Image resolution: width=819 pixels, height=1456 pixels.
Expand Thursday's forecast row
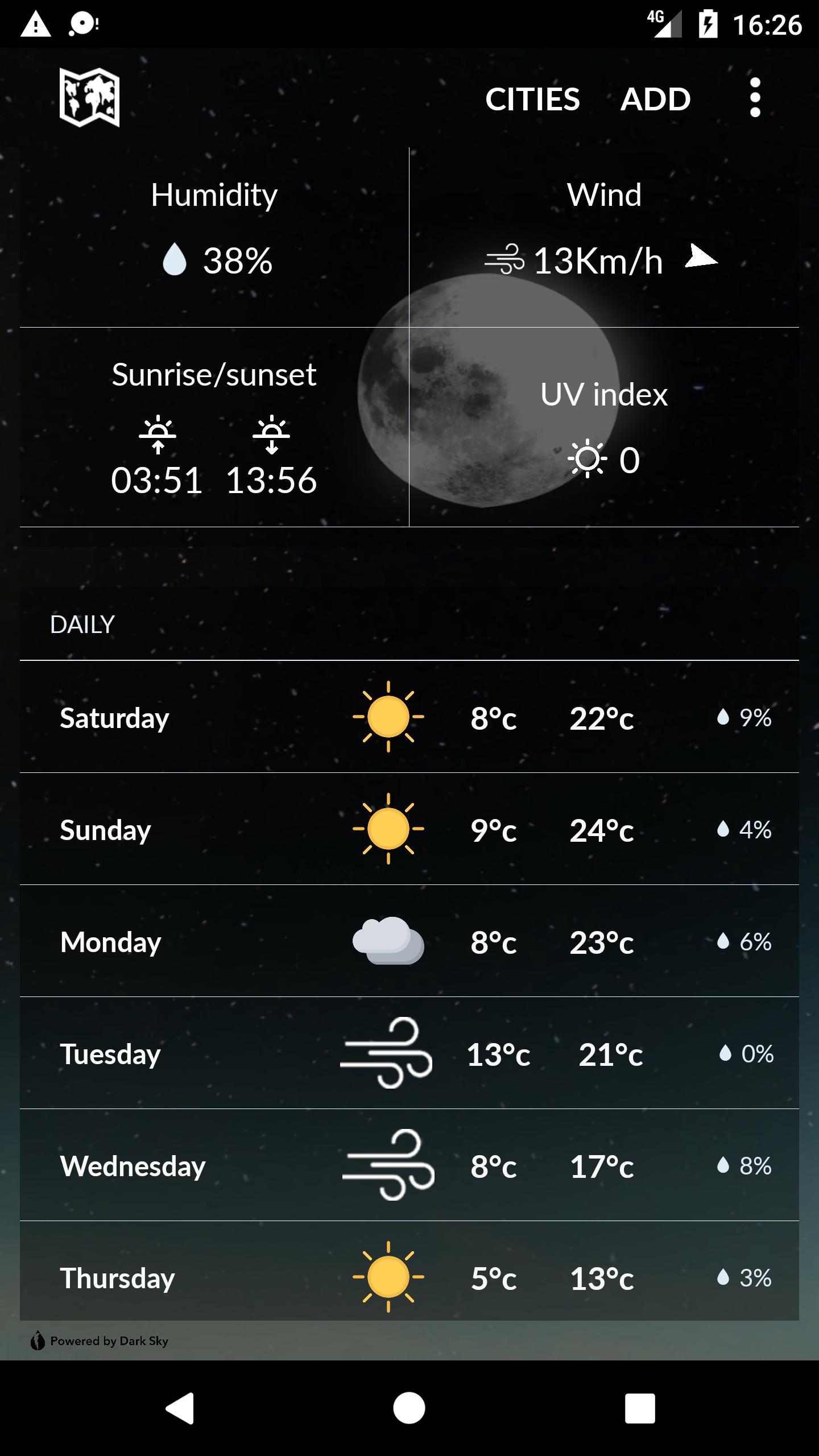(x=409, y=1277)
